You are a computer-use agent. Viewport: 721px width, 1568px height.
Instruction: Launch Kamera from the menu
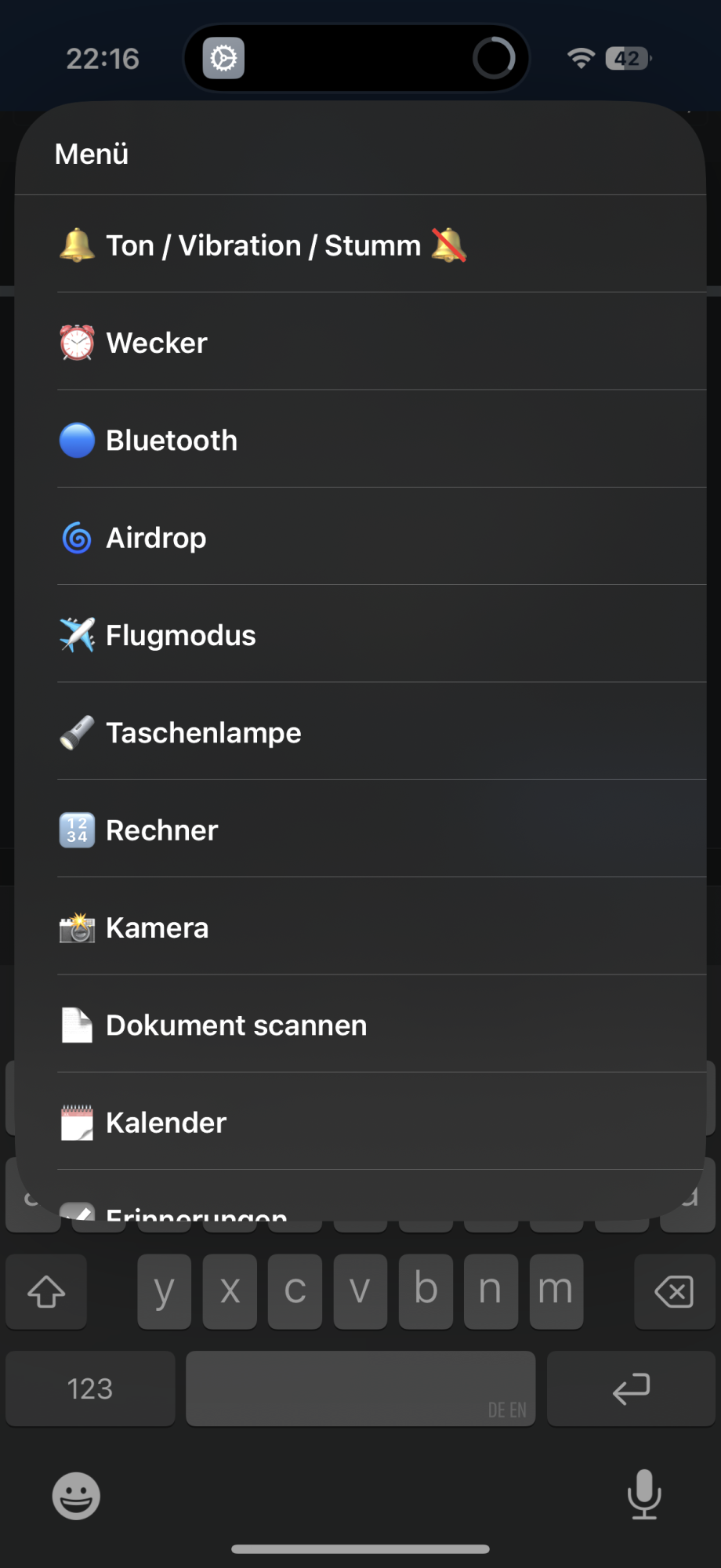pyautogui.click(x=157, y=927)
